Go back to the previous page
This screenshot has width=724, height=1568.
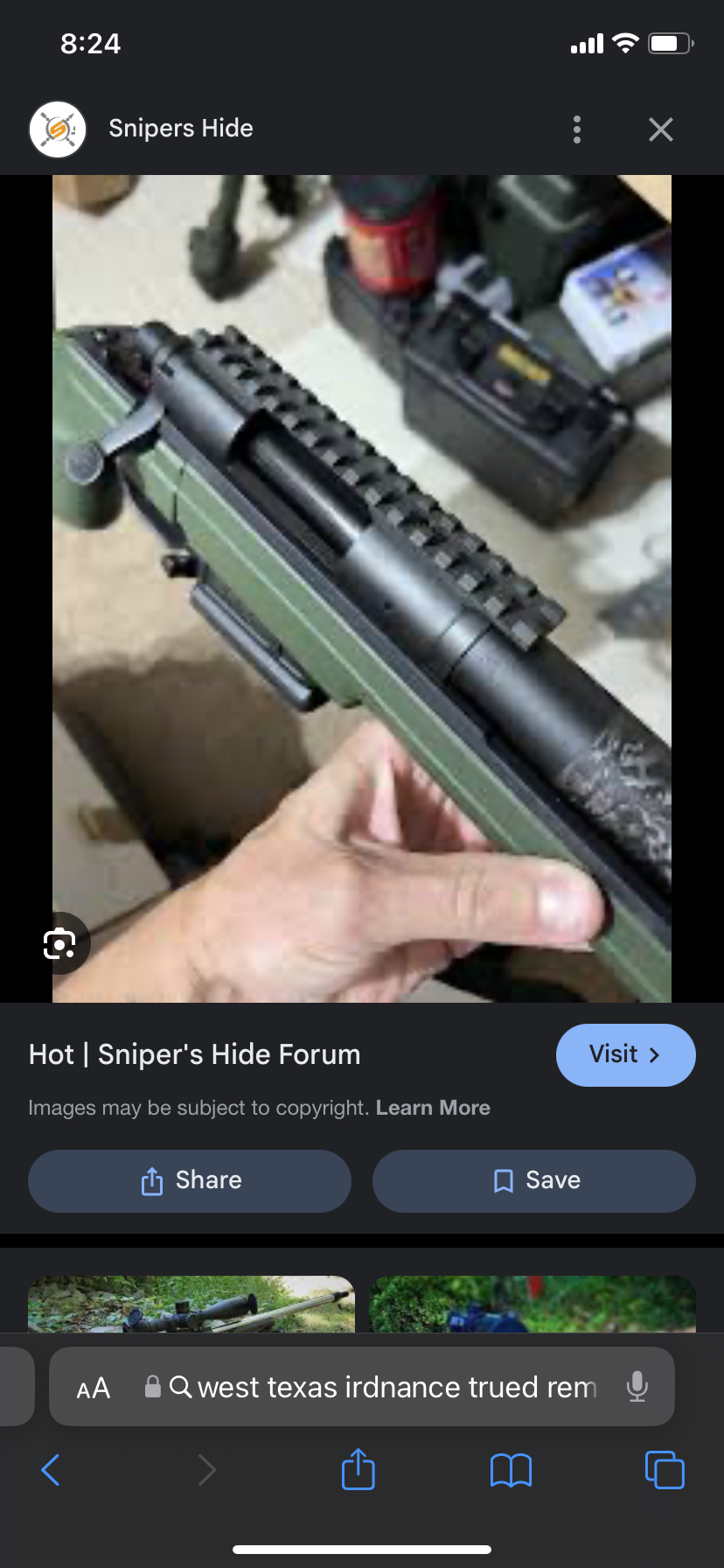click(51, 1470)
